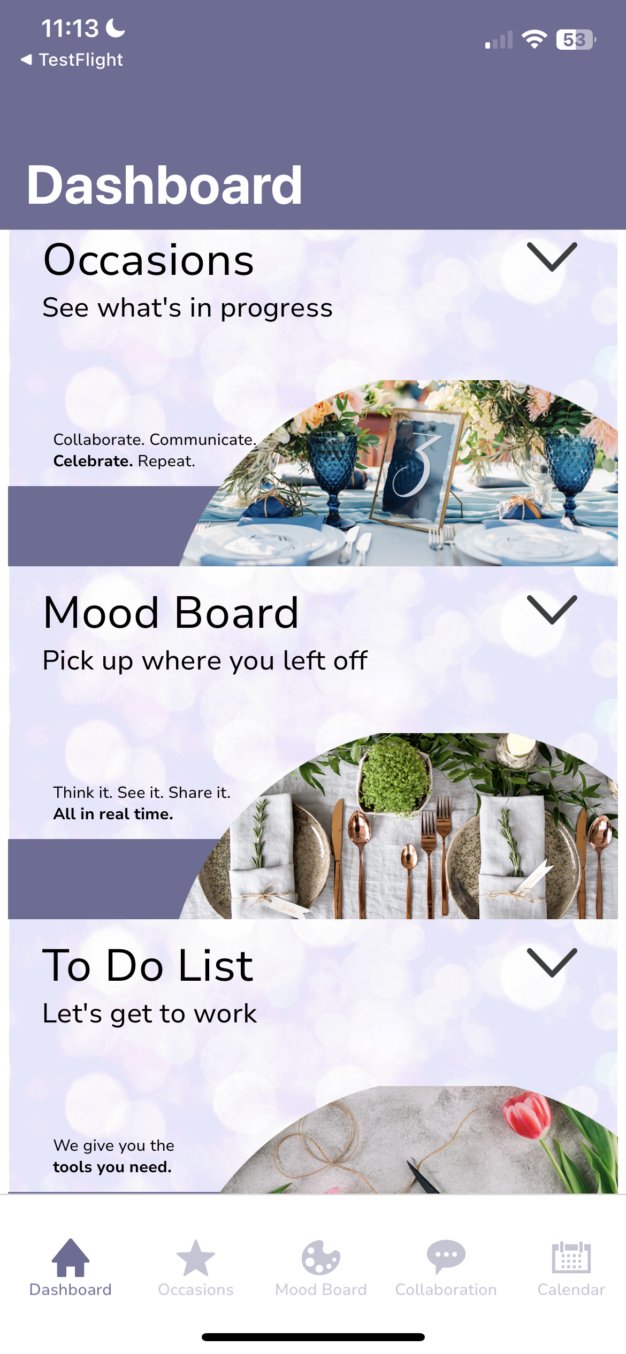This screenshot has height=1354, width=626.
Task: Expand the To Do List chevron
Action: [552, 962]
